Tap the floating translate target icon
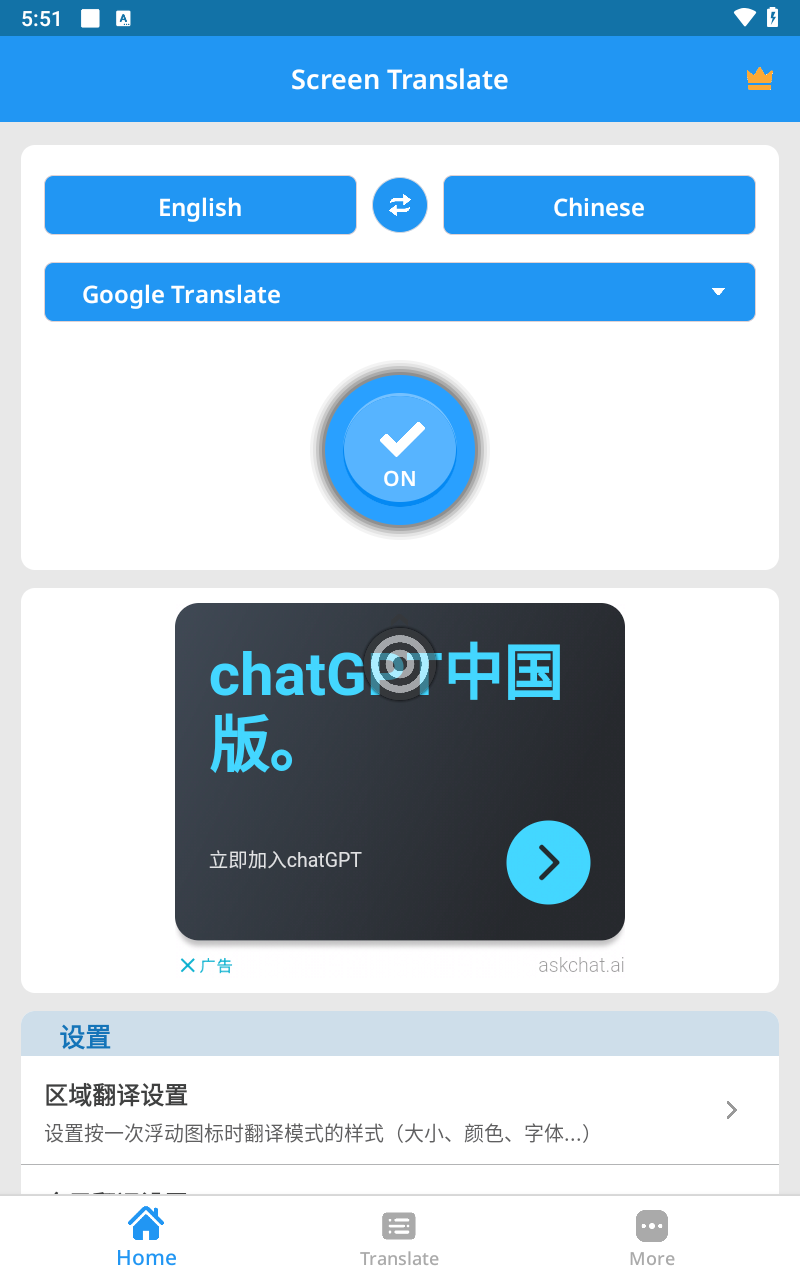800x1280 pixels. point(400,663)
